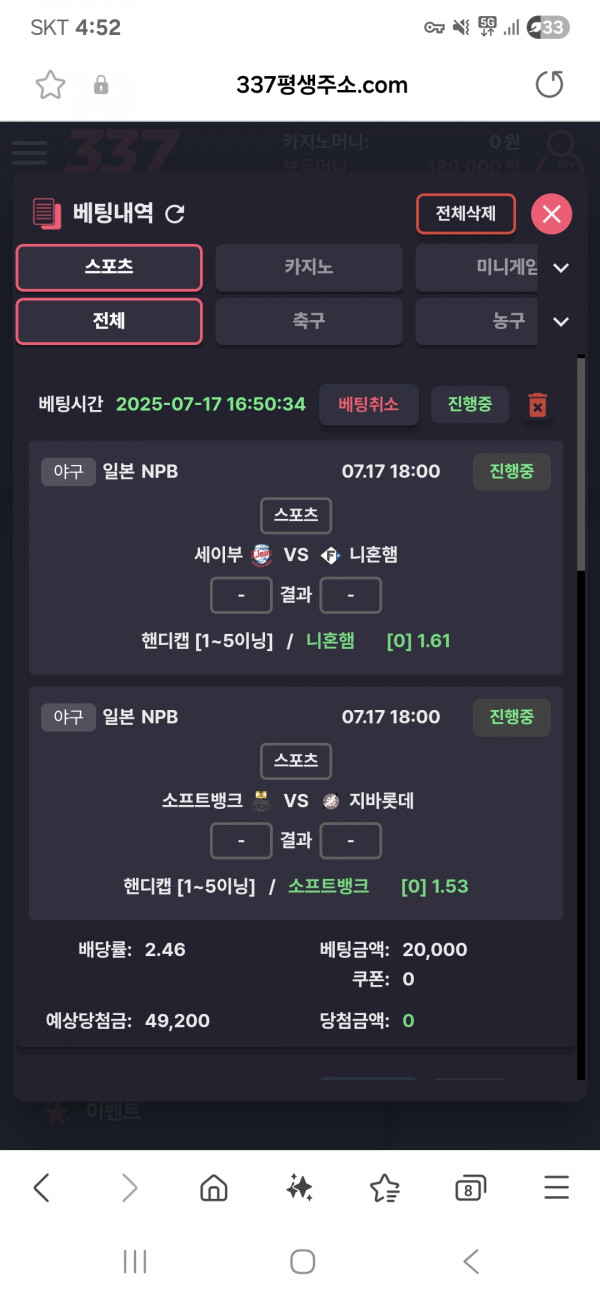Screen dimensions: 600x1300
Task: Delete the bet with the trash icon
Action: click(x=537, y=405)
